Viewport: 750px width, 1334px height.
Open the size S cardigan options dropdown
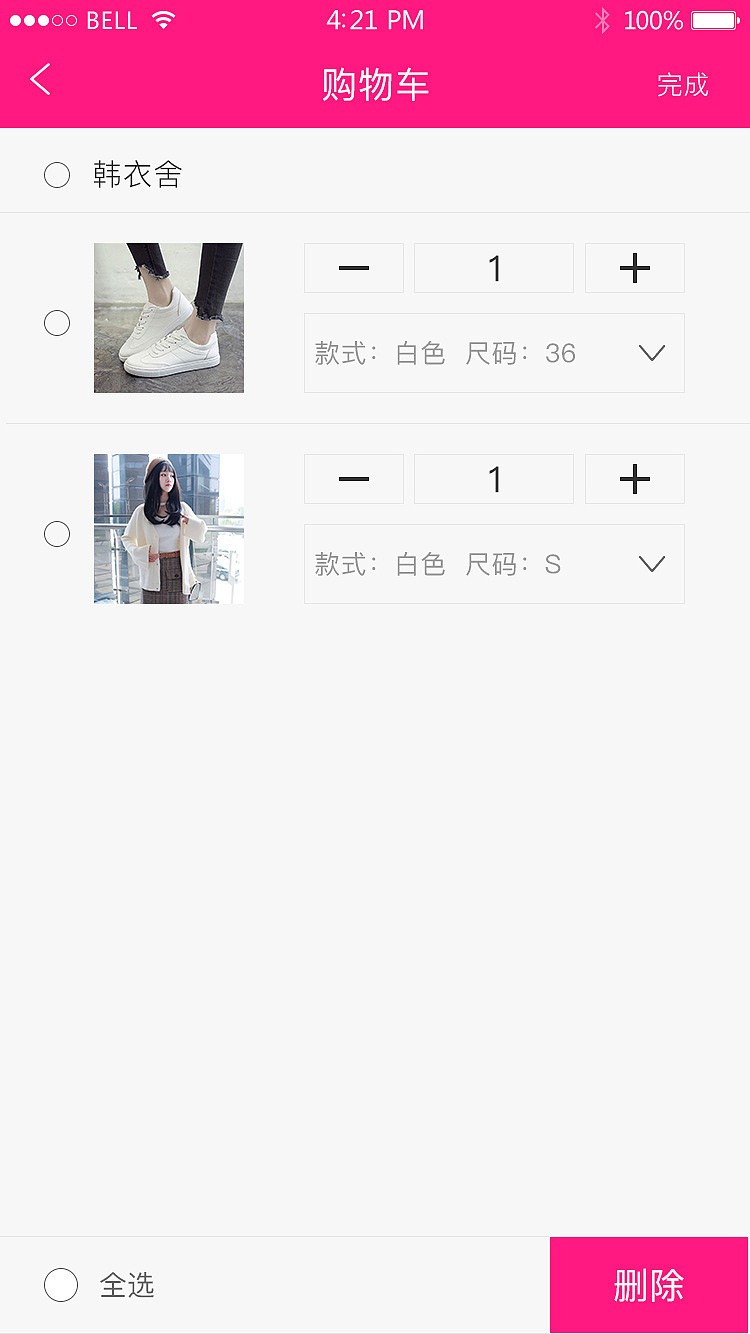pos(651,563)
